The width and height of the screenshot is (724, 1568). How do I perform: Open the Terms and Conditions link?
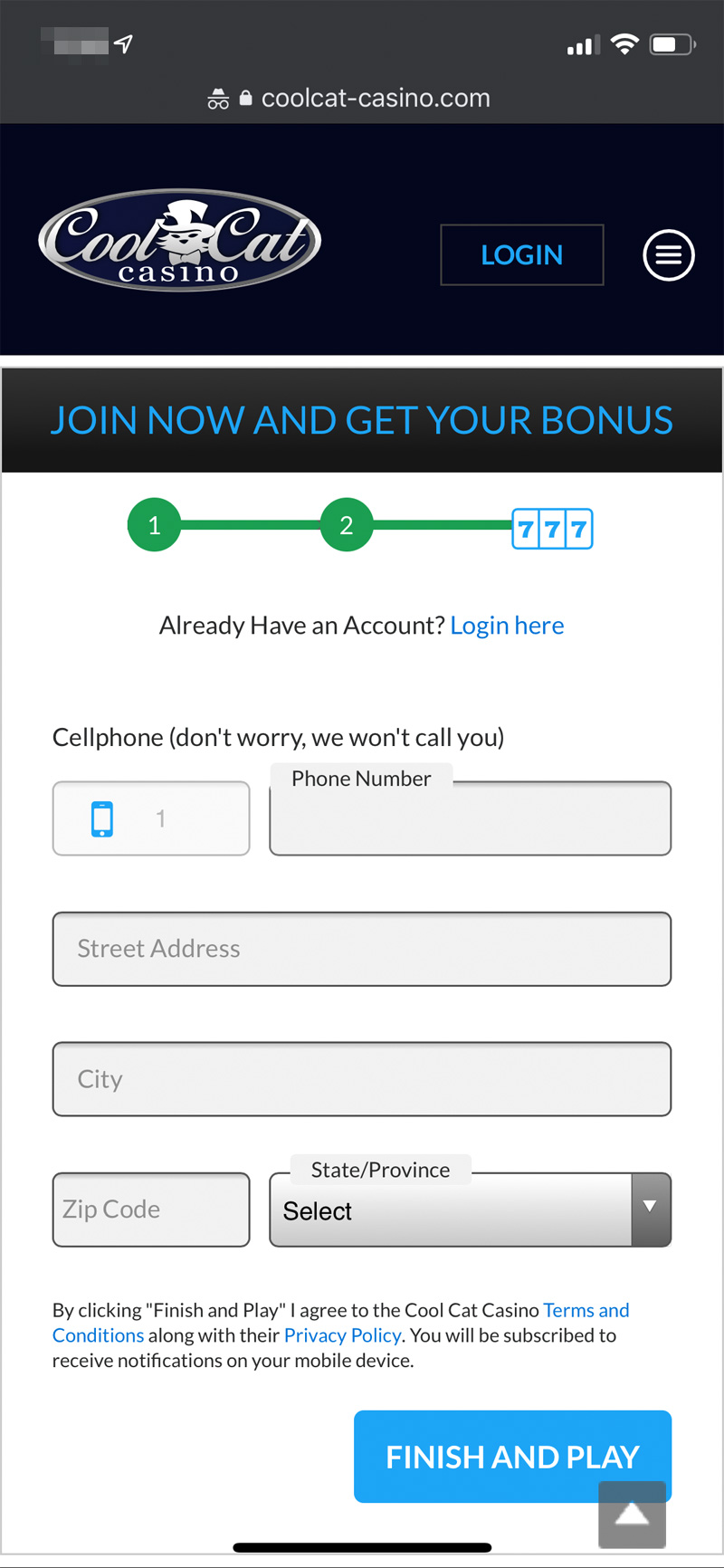[x=341, y=1323]
